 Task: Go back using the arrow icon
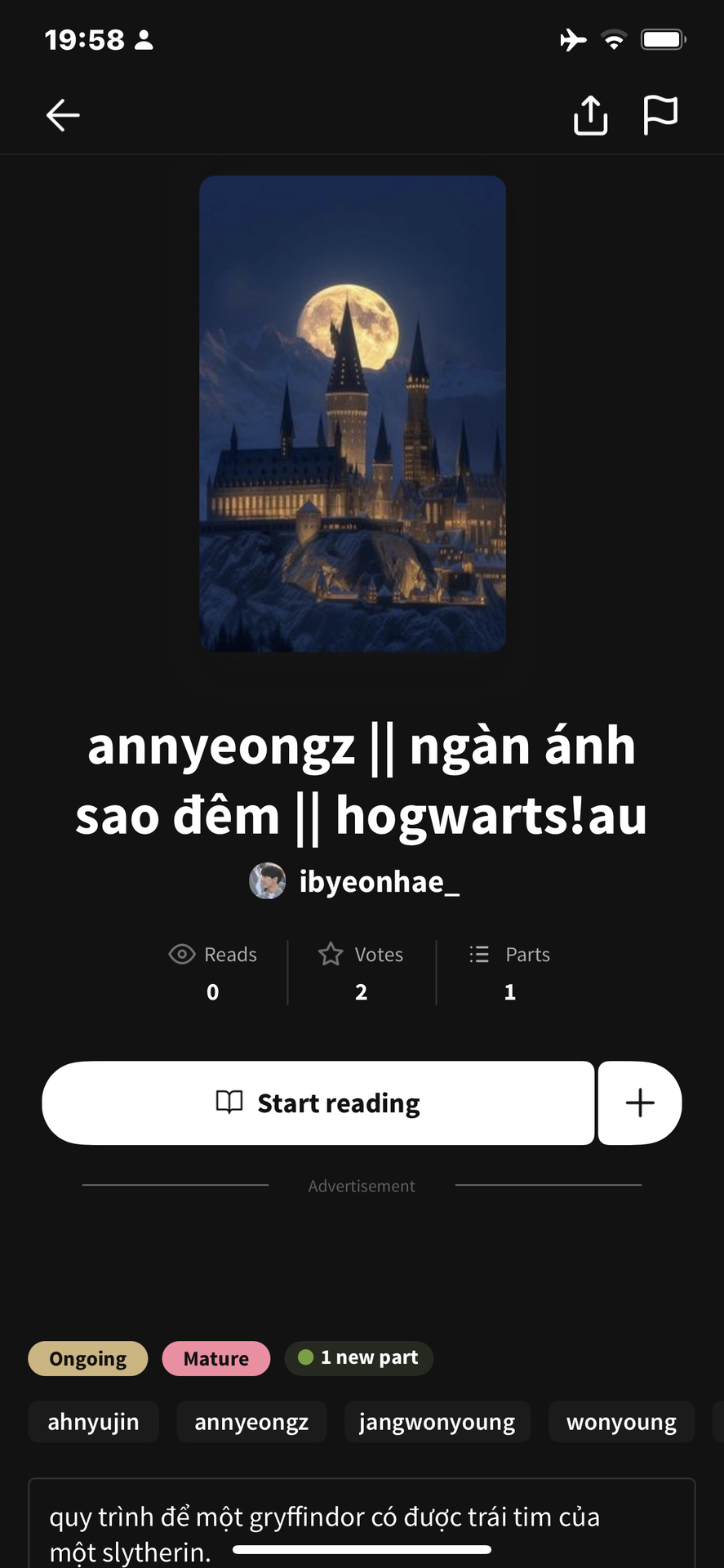click(63, 115)
